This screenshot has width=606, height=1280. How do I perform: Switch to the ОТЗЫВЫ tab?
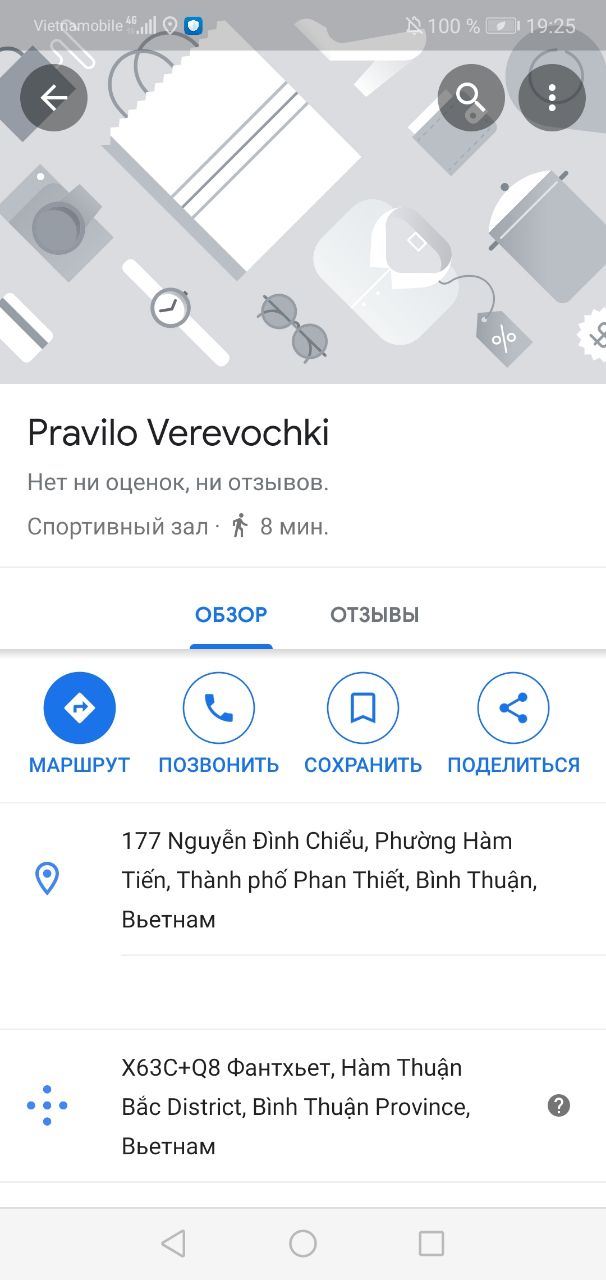(374, 615)
